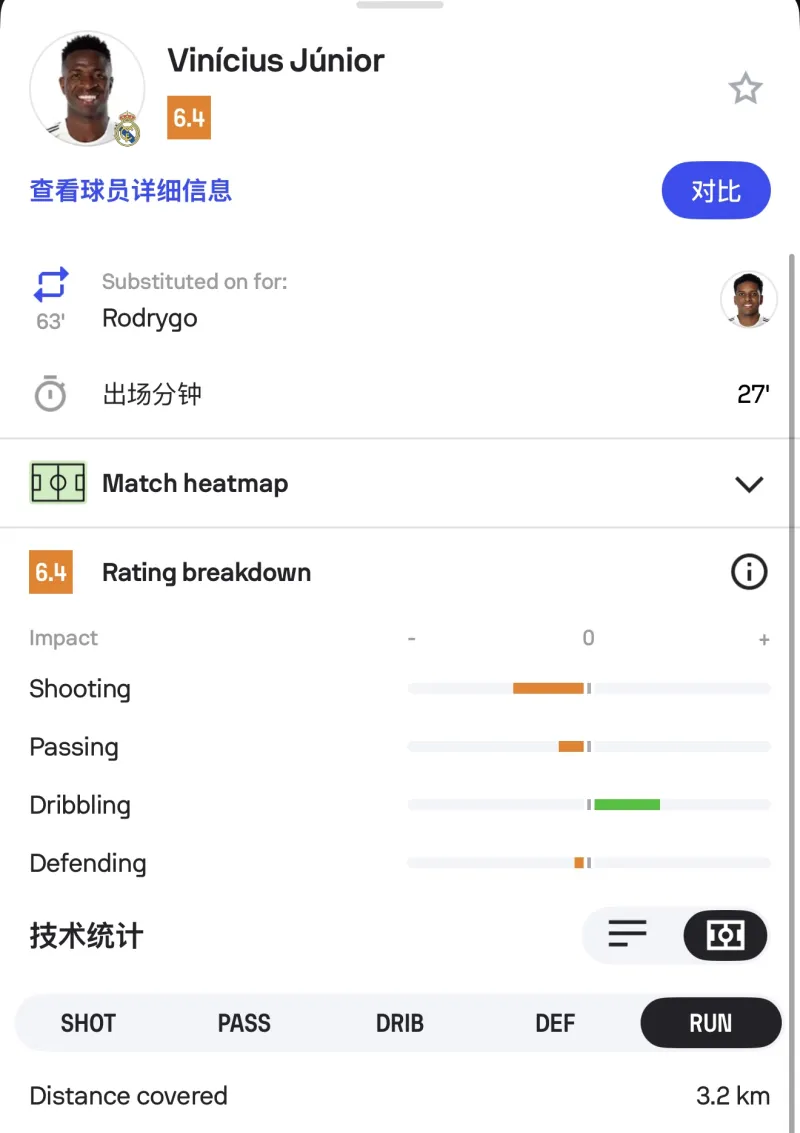The image size is (800, 1133).
Task: Open Rodrygo's profile from the substitution row
Action: pos(748,300)
